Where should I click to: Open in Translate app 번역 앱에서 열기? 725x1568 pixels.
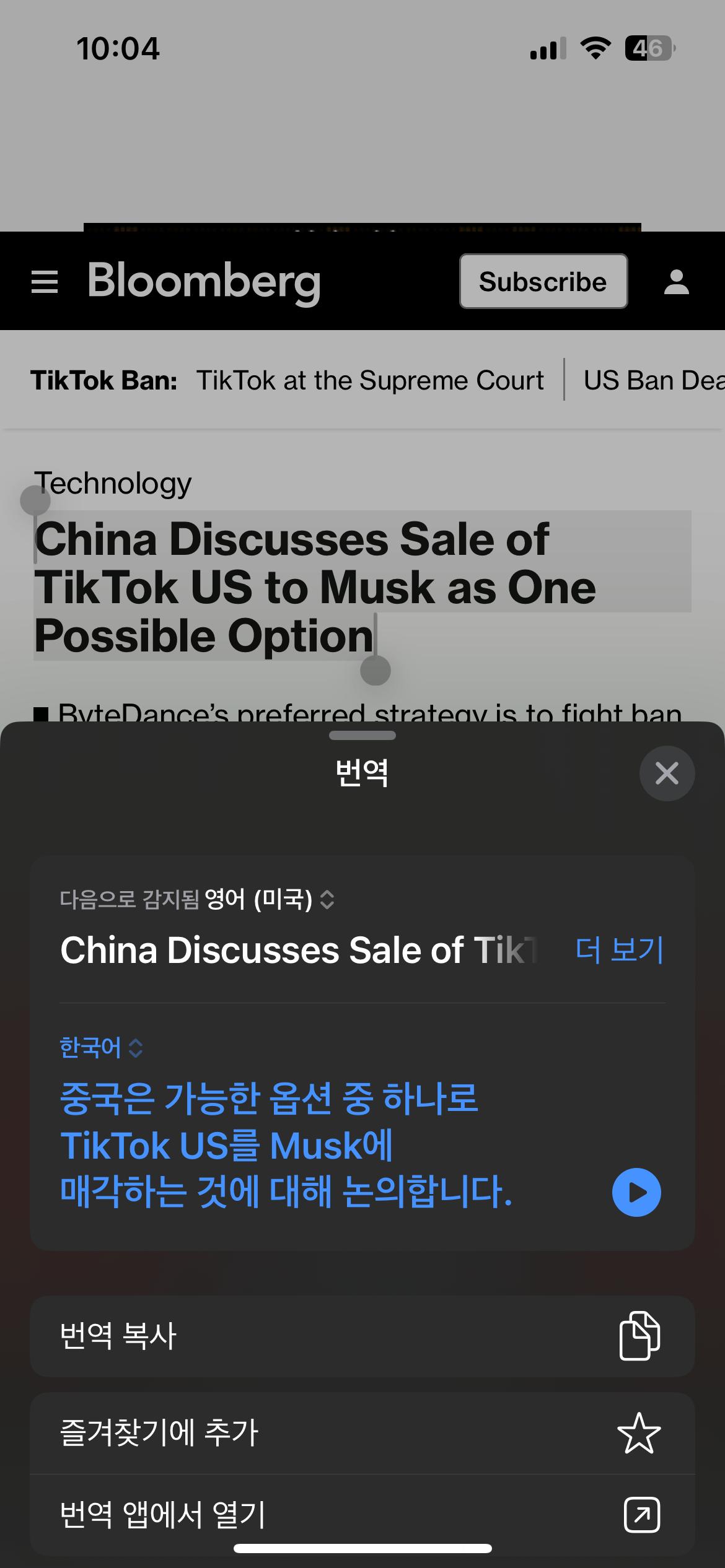[x=362, y=1515]
